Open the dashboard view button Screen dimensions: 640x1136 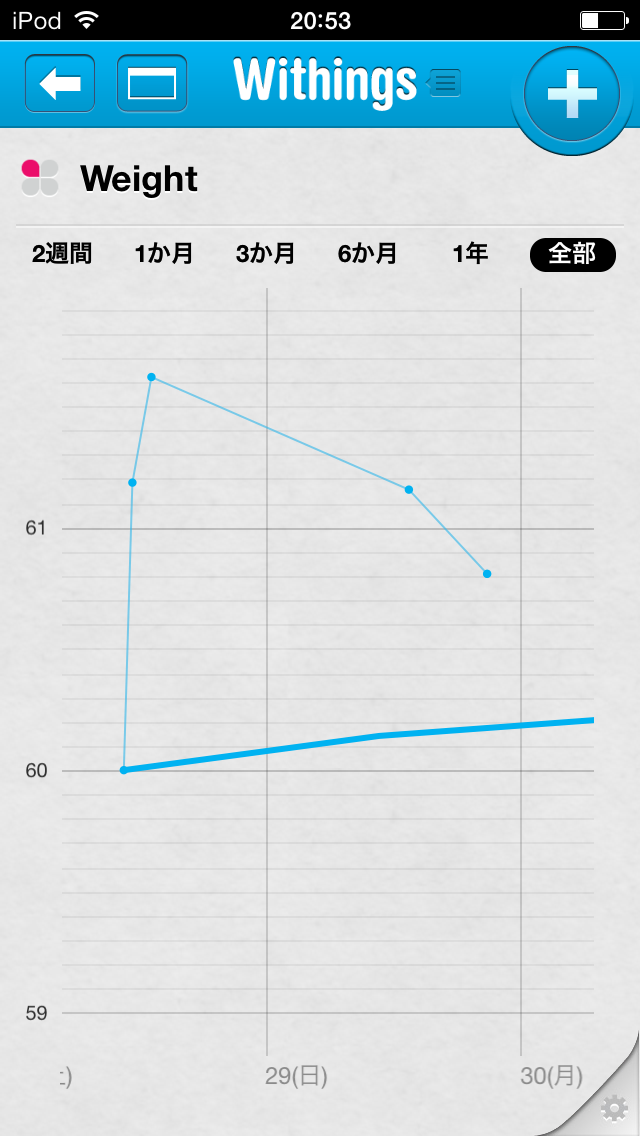152,84
